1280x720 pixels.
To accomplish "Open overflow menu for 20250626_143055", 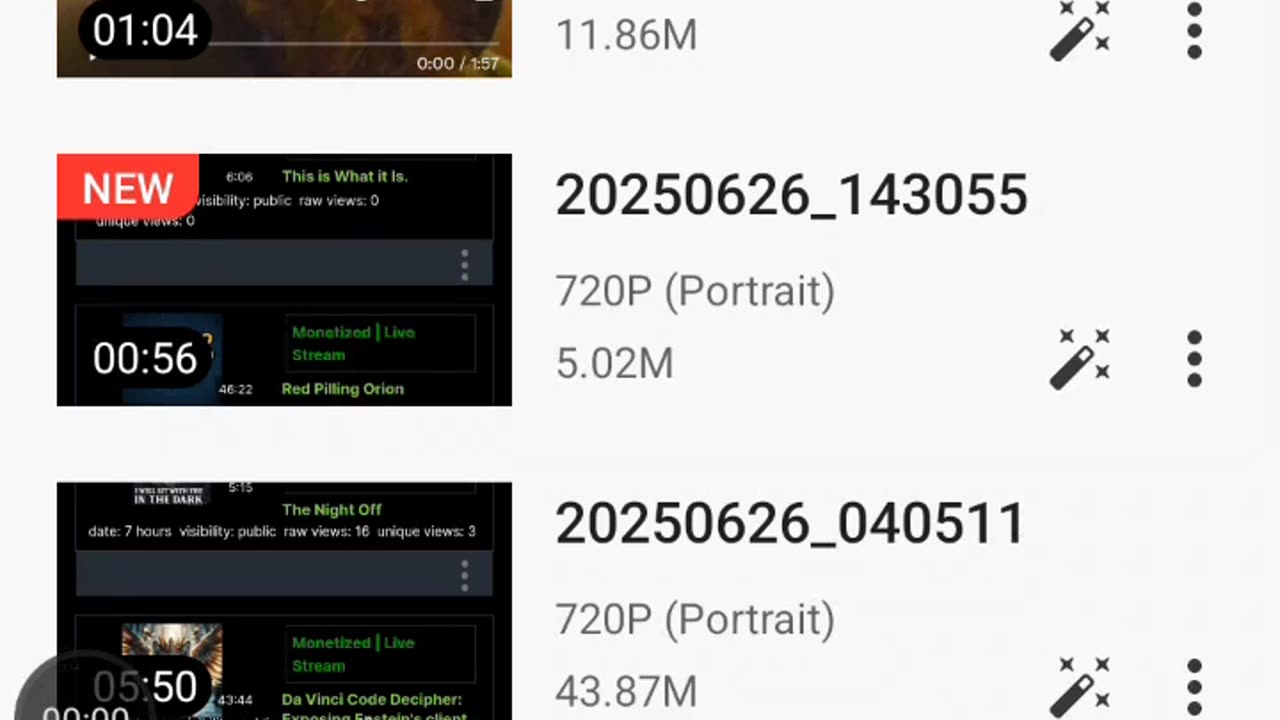I will tap(1194, 359).
